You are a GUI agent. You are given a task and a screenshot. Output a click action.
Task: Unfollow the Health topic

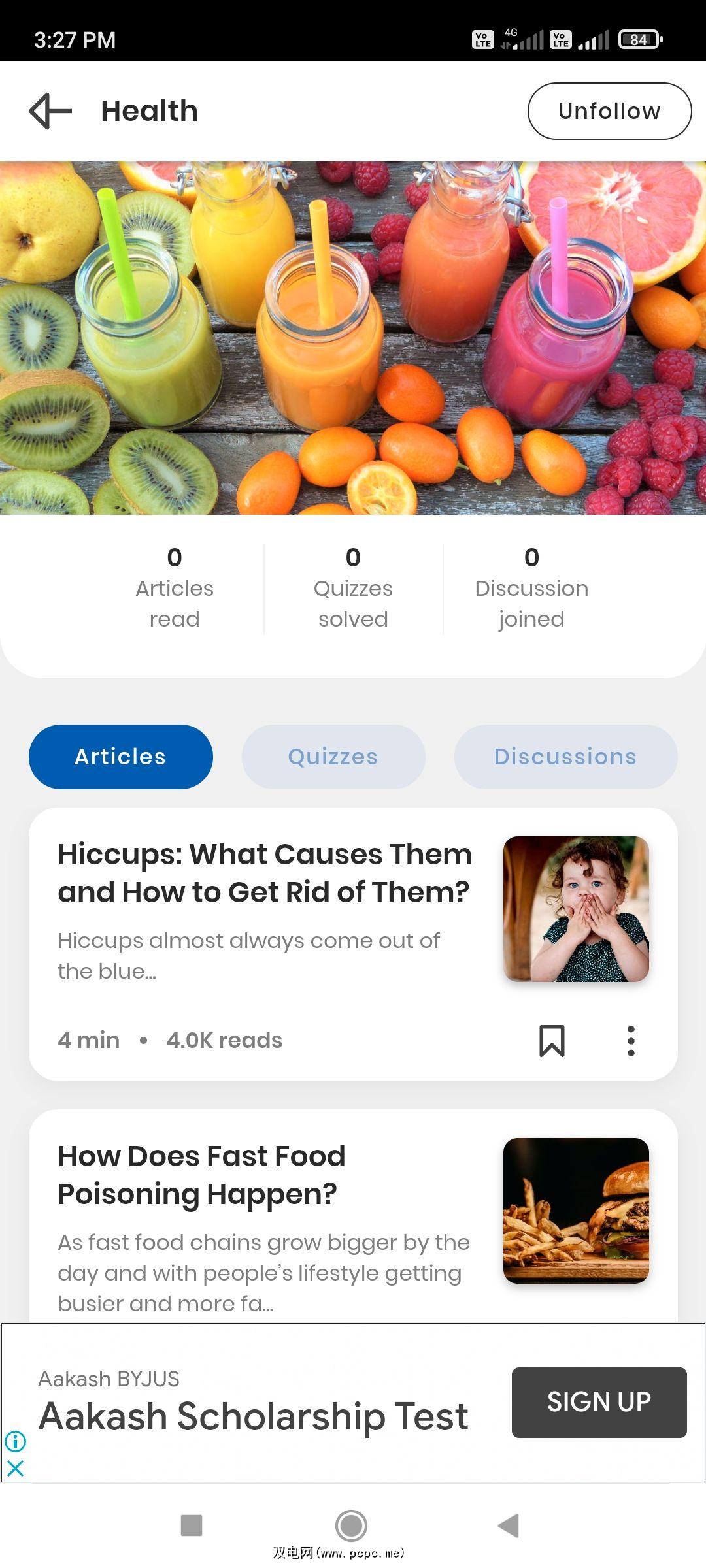point(609,111)
